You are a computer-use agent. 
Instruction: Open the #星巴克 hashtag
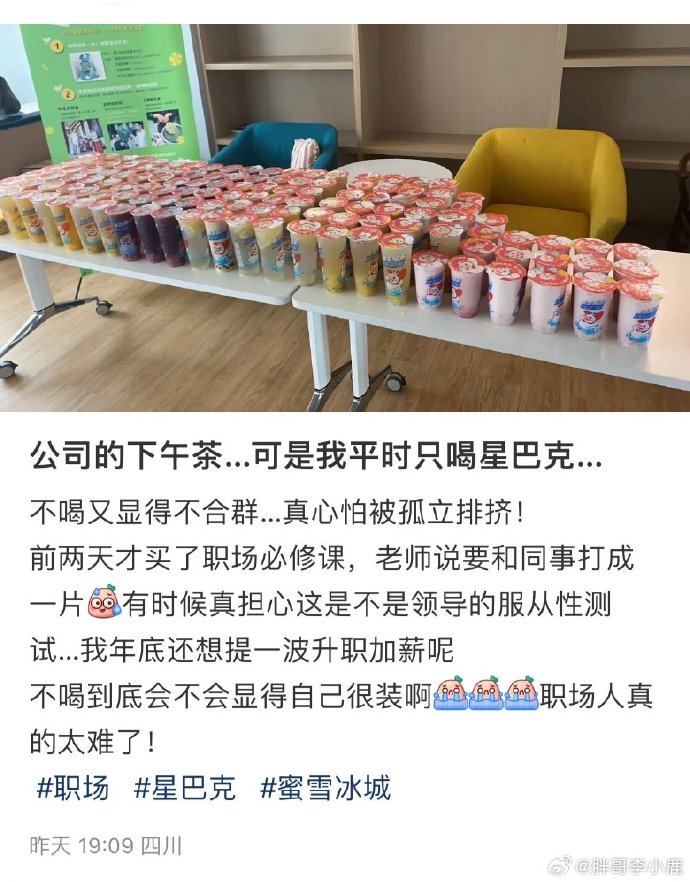[185, 787]
